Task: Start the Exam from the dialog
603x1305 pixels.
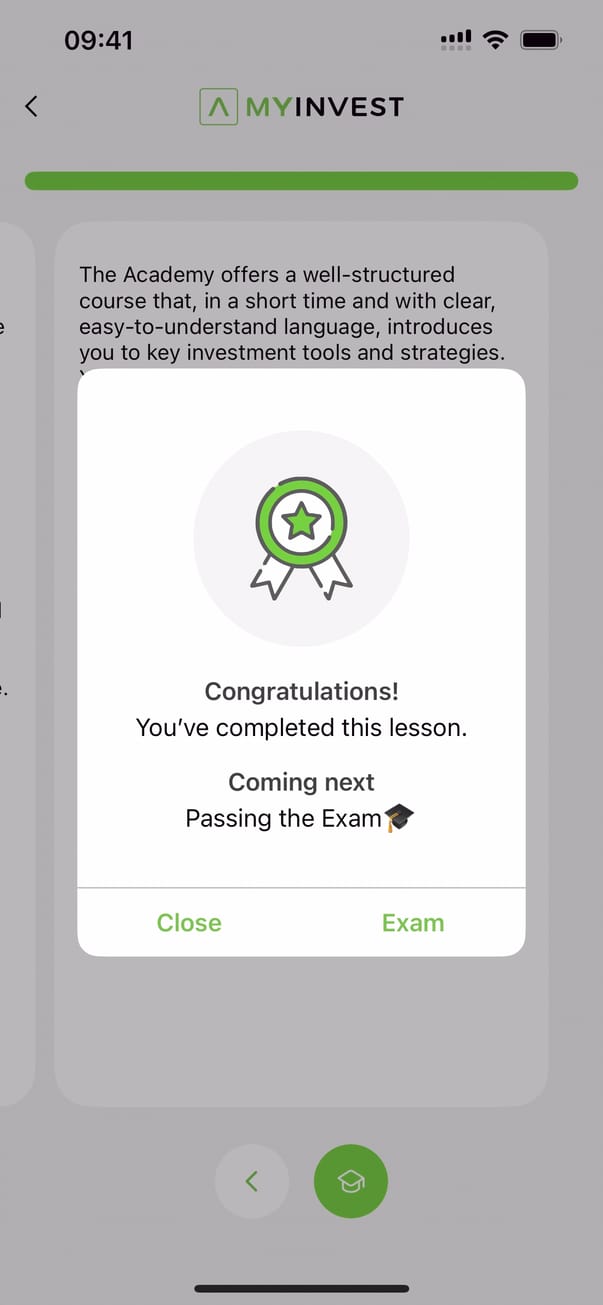Action: (412, 922)
